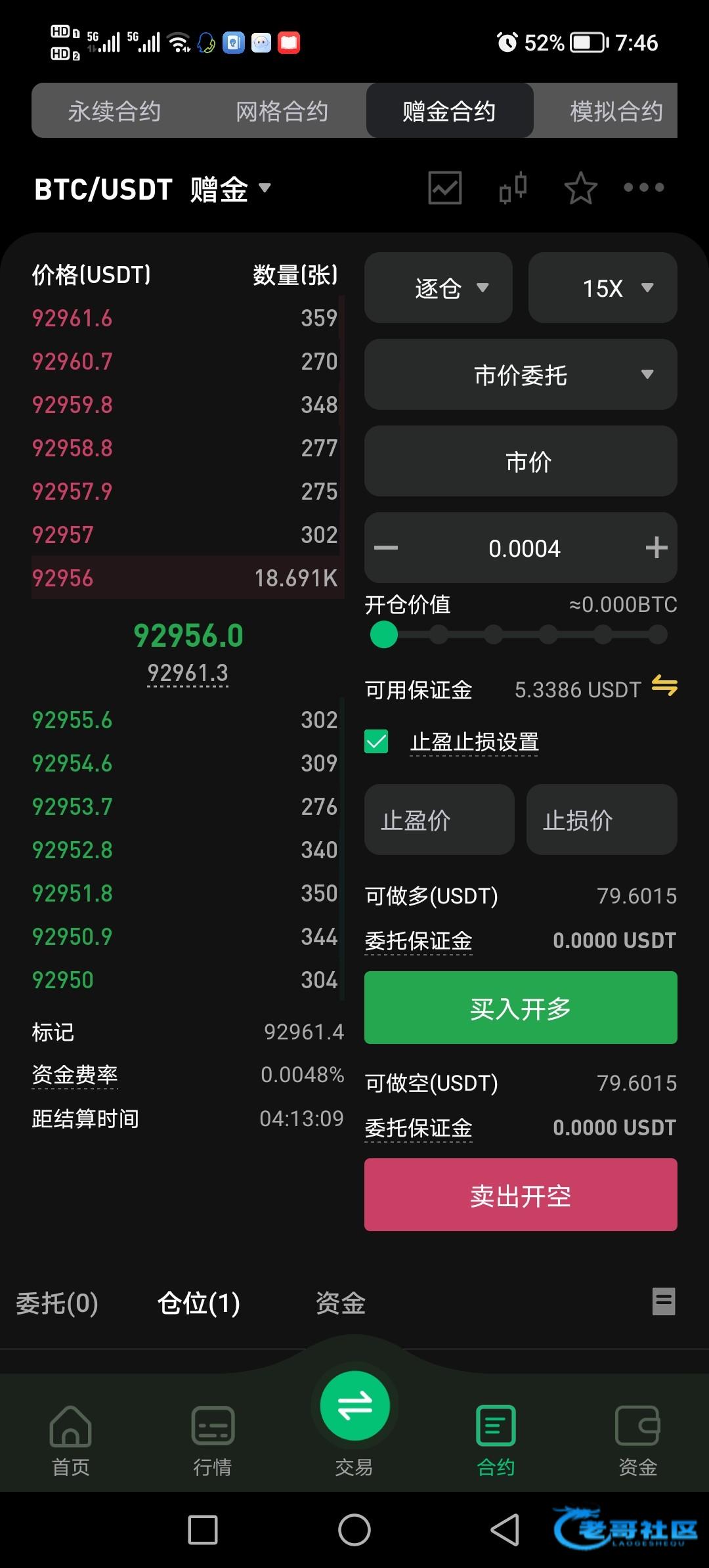
Task: Add BTC/USDT to favorites with the star
Action: (581, 188)
